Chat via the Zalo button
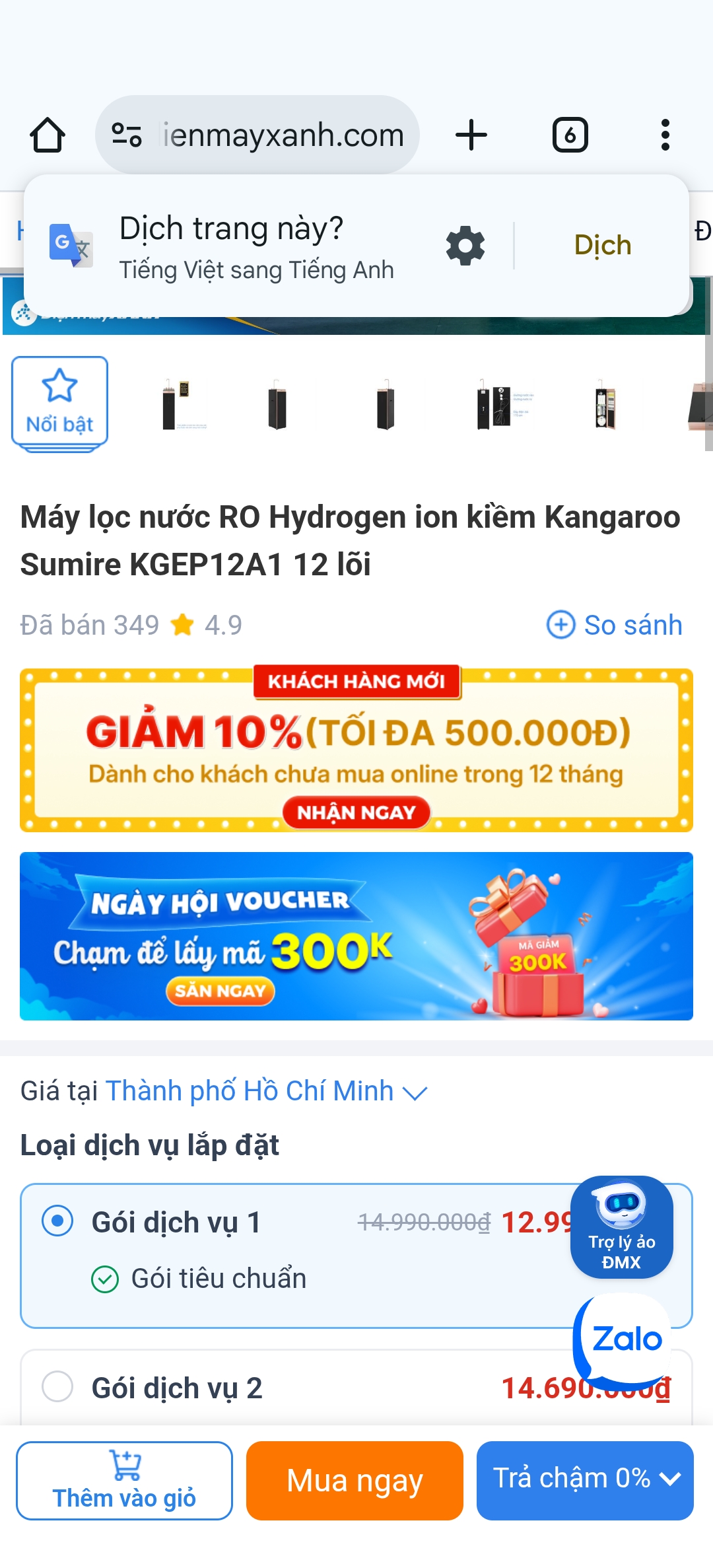 point(625,1339)
